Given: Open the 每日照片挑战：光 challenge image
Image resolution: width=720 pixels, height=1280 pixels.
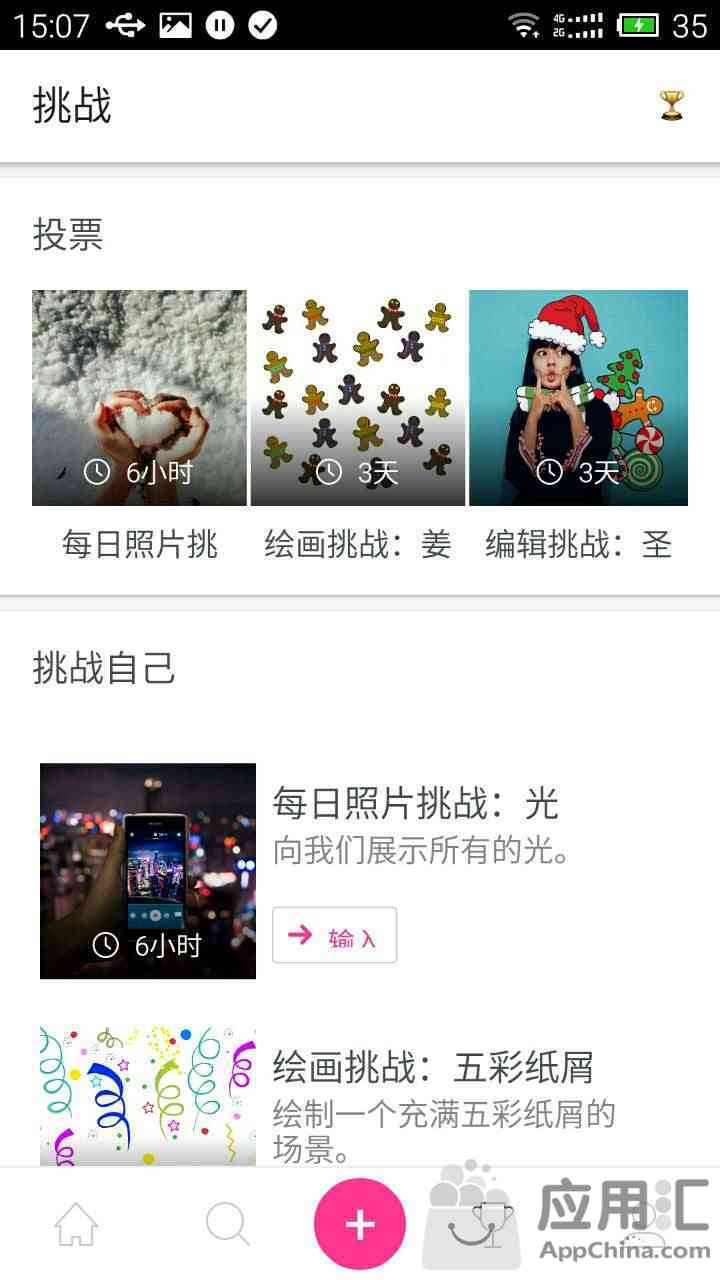Looking at the screenshot, I should click(x=148, y=871).
